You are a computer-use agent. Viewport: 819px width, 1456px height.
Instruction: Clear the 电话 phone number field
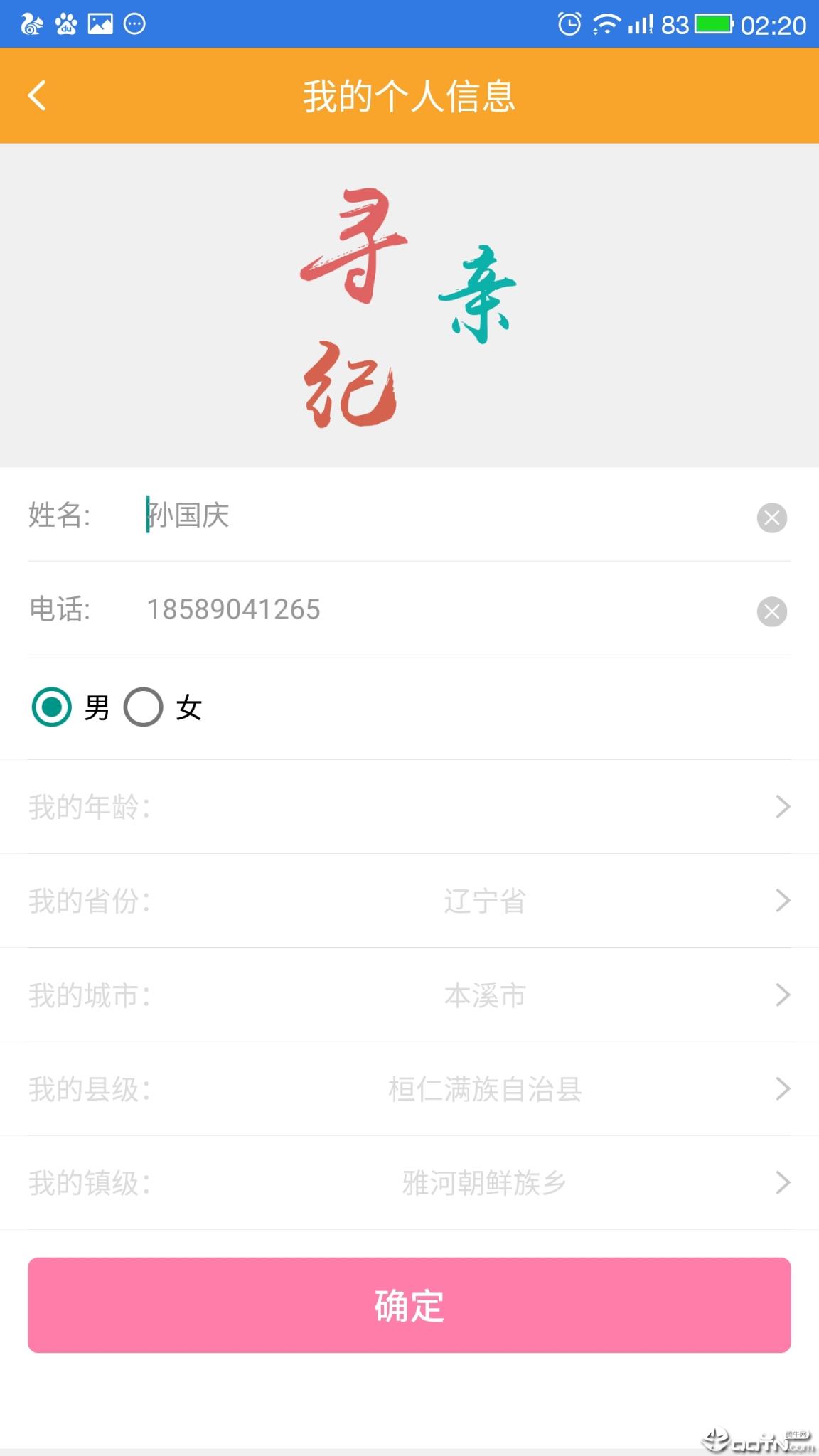click(x=771, y=610)
